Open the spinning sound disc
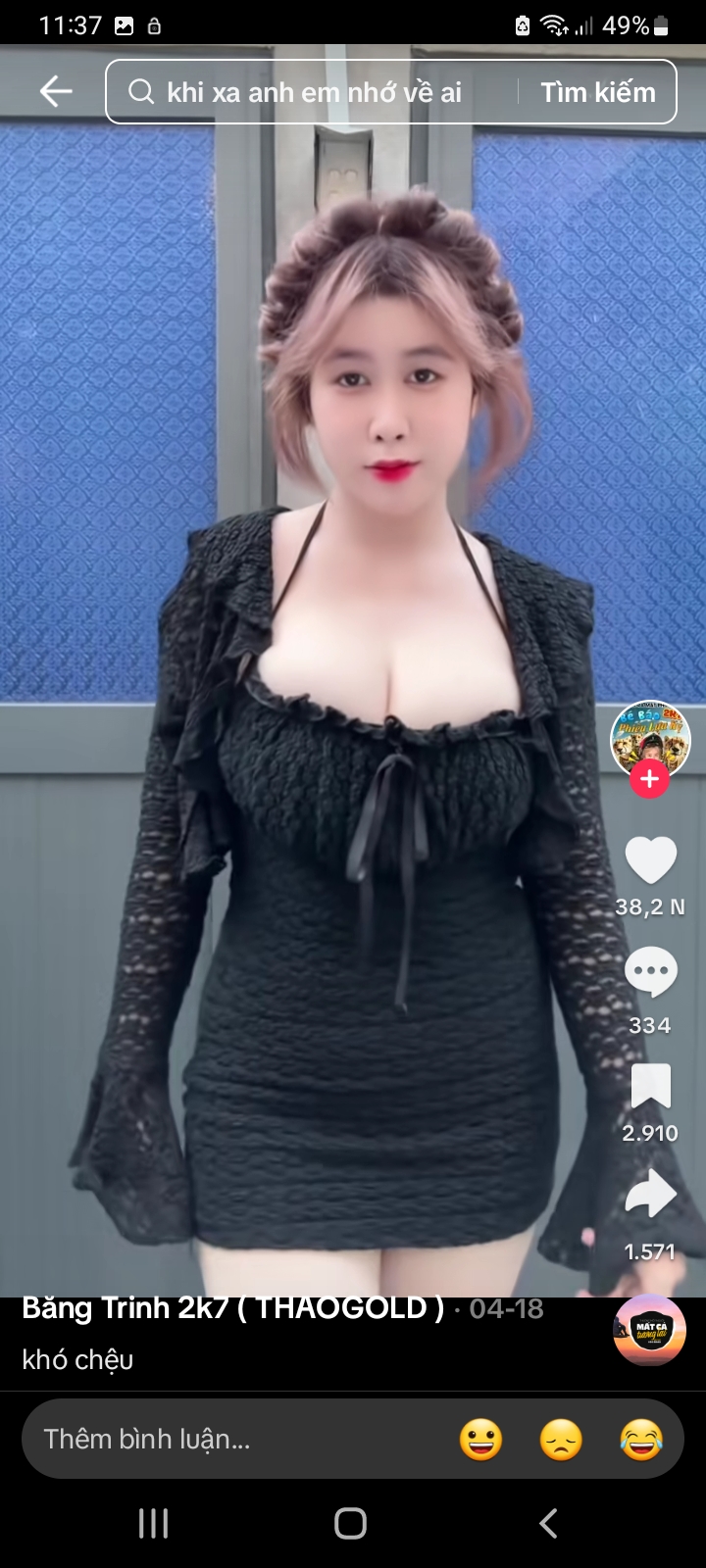Viewport: 706px width, 1568px height. [649, 1330]
